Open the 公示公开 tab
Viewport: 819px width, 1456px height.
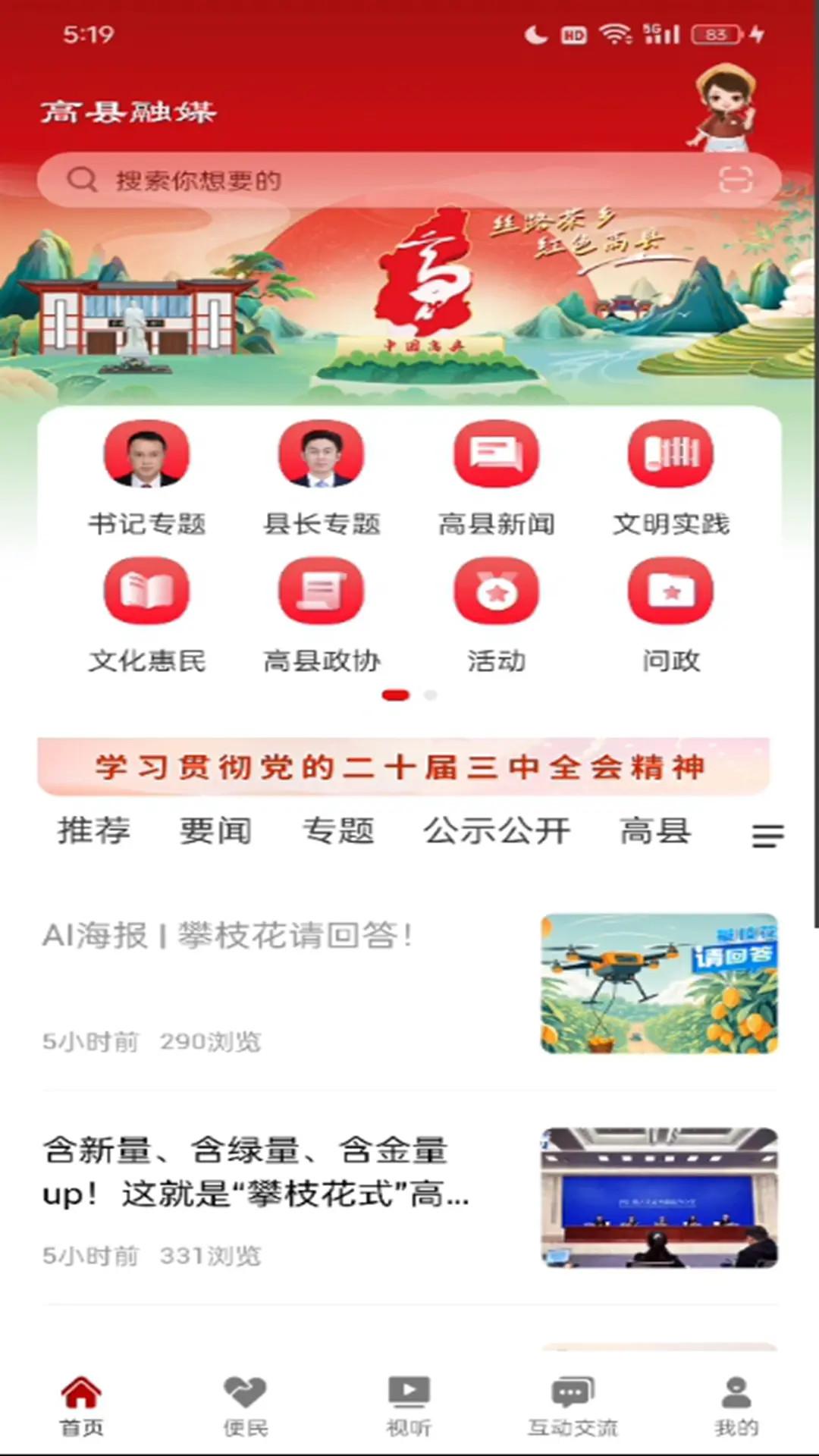point(498,832)
